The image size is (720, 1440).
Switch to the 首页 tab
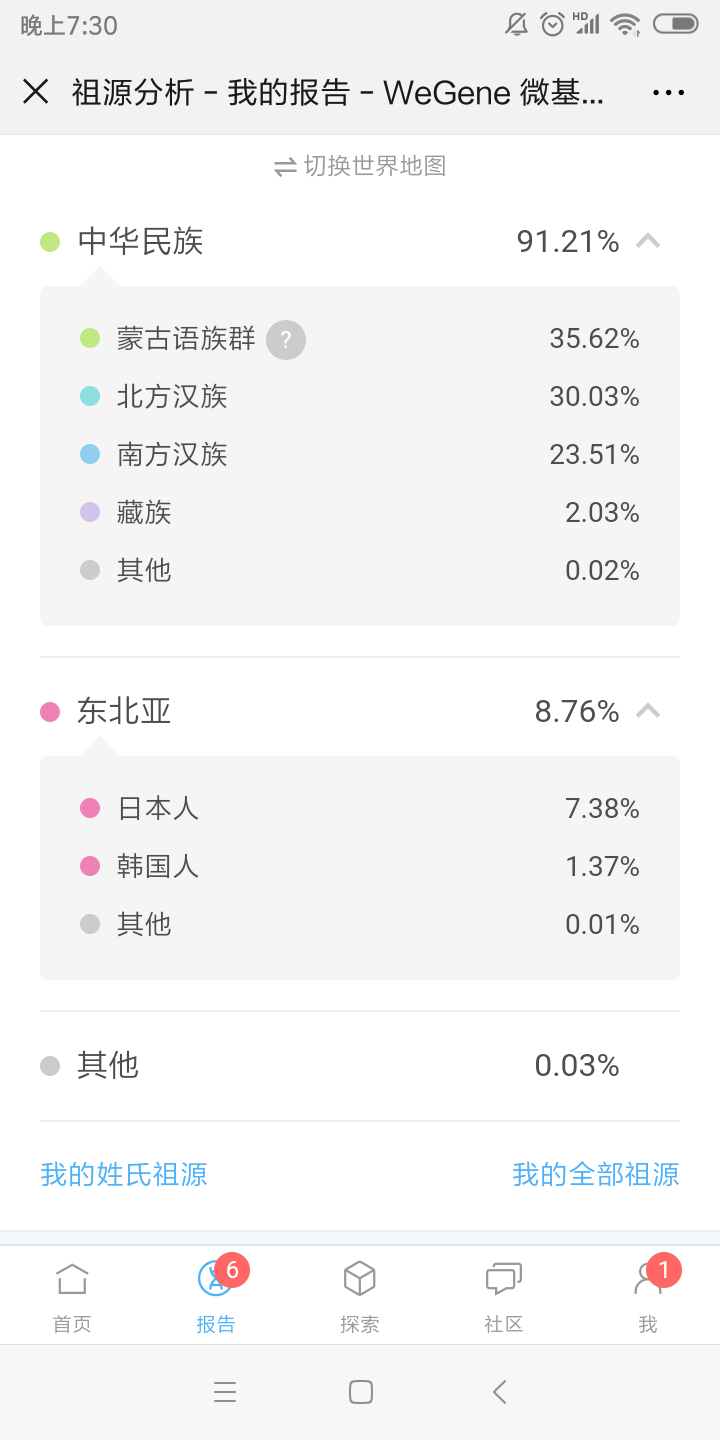pos(72,1296)
